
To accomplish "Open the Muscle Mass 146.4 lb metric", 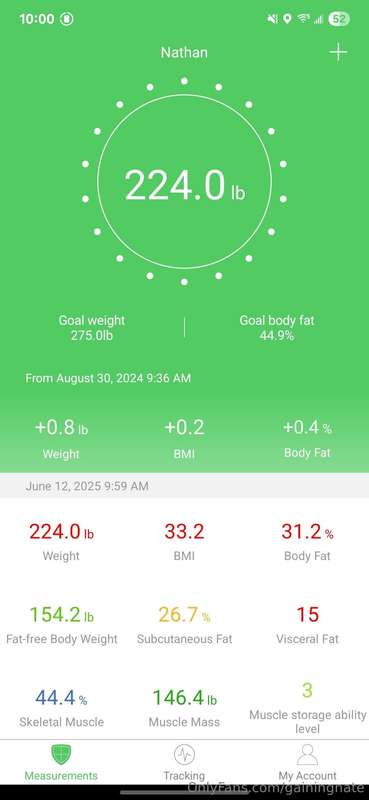I will click(184, 708).
